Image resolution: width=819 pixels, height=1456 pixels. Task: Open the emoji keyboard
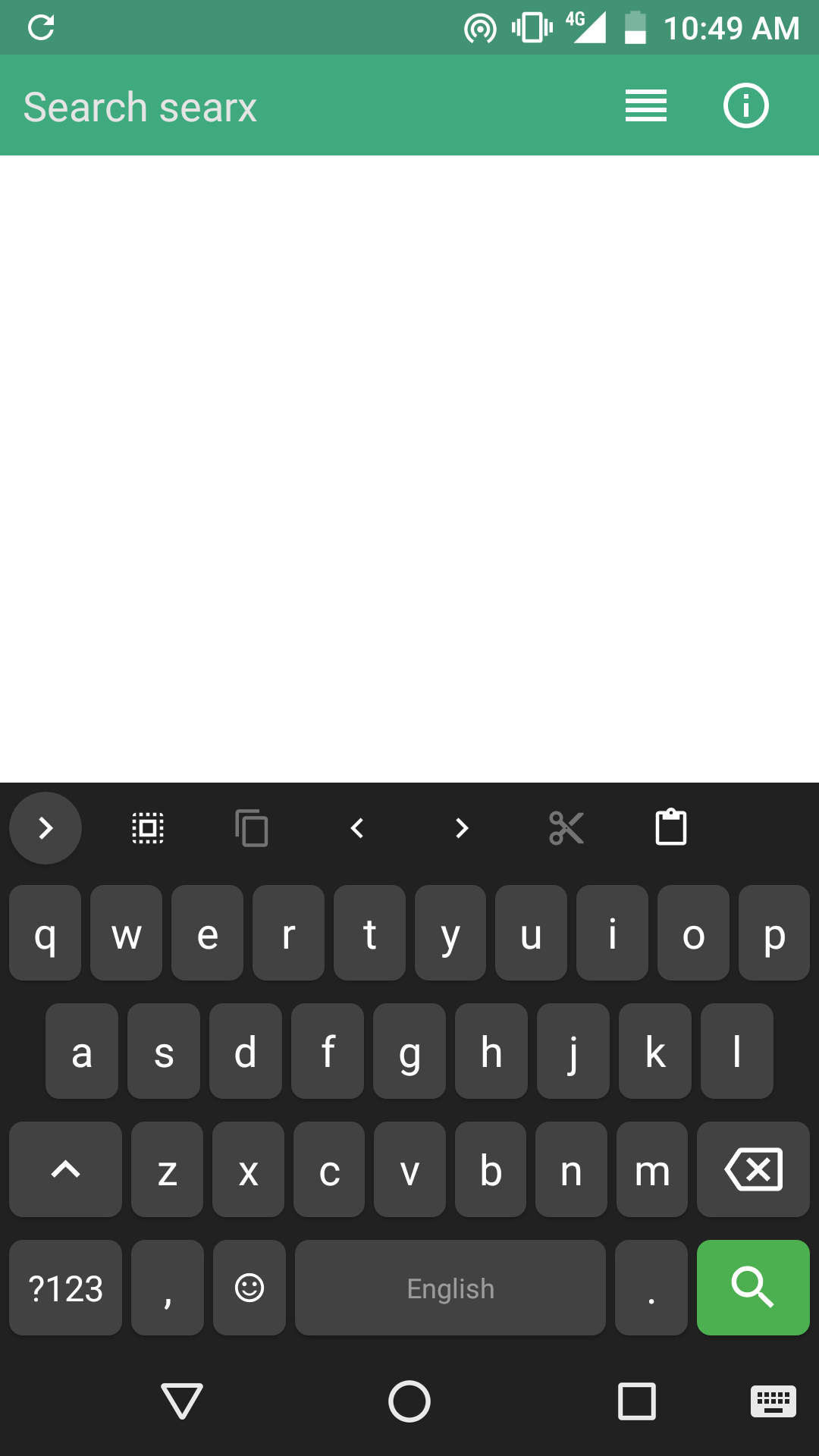pyautogui.click(x=249, y=1288)
